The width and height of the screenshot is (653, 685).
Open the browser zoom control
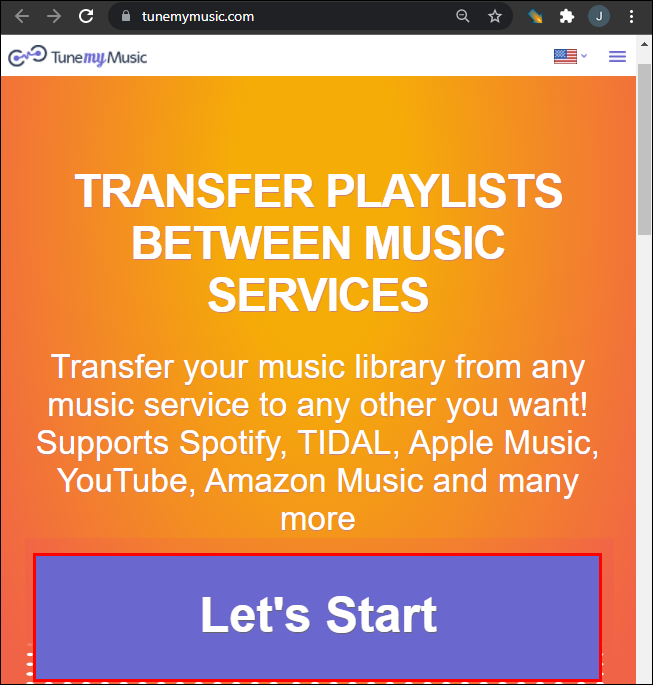tap(462, 16)
